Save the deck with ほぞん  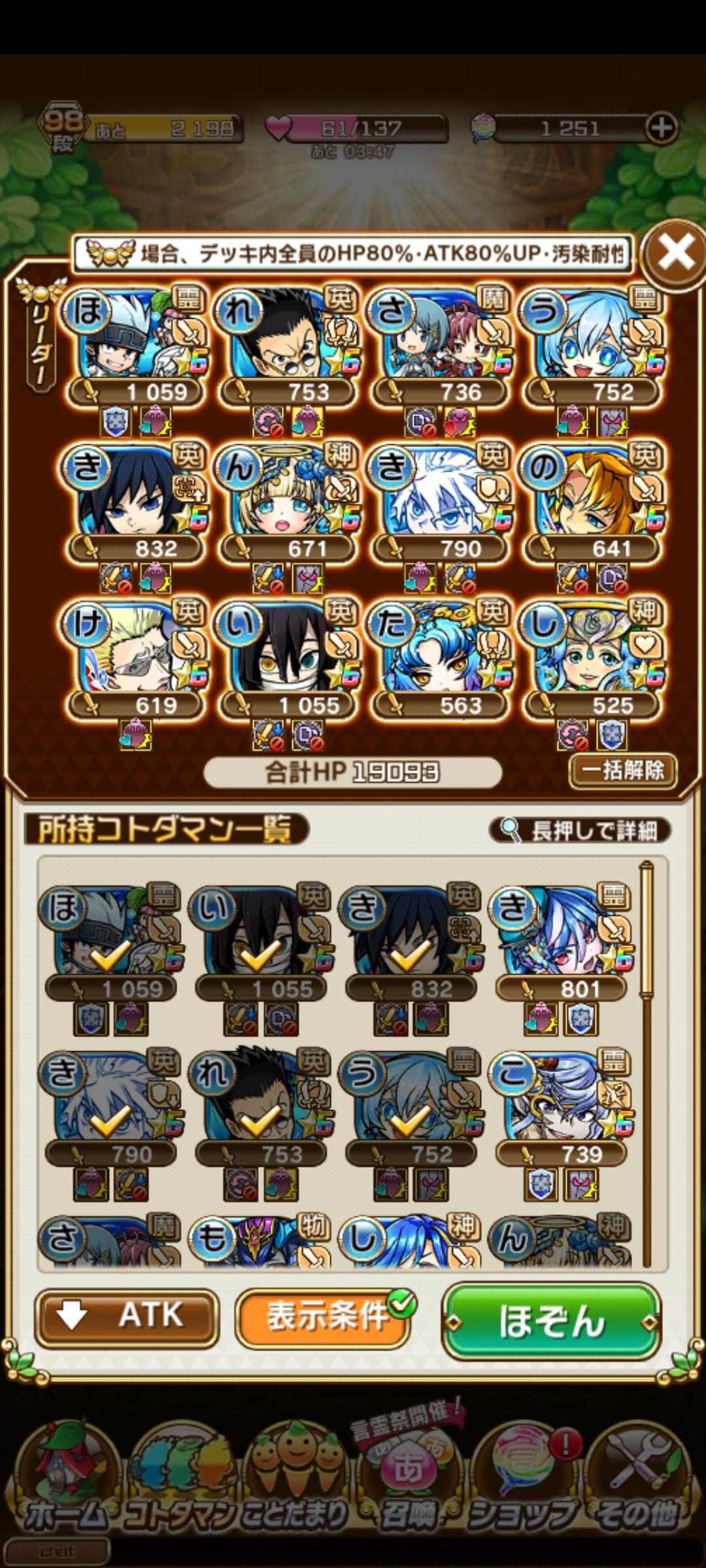pos(550,1322)
